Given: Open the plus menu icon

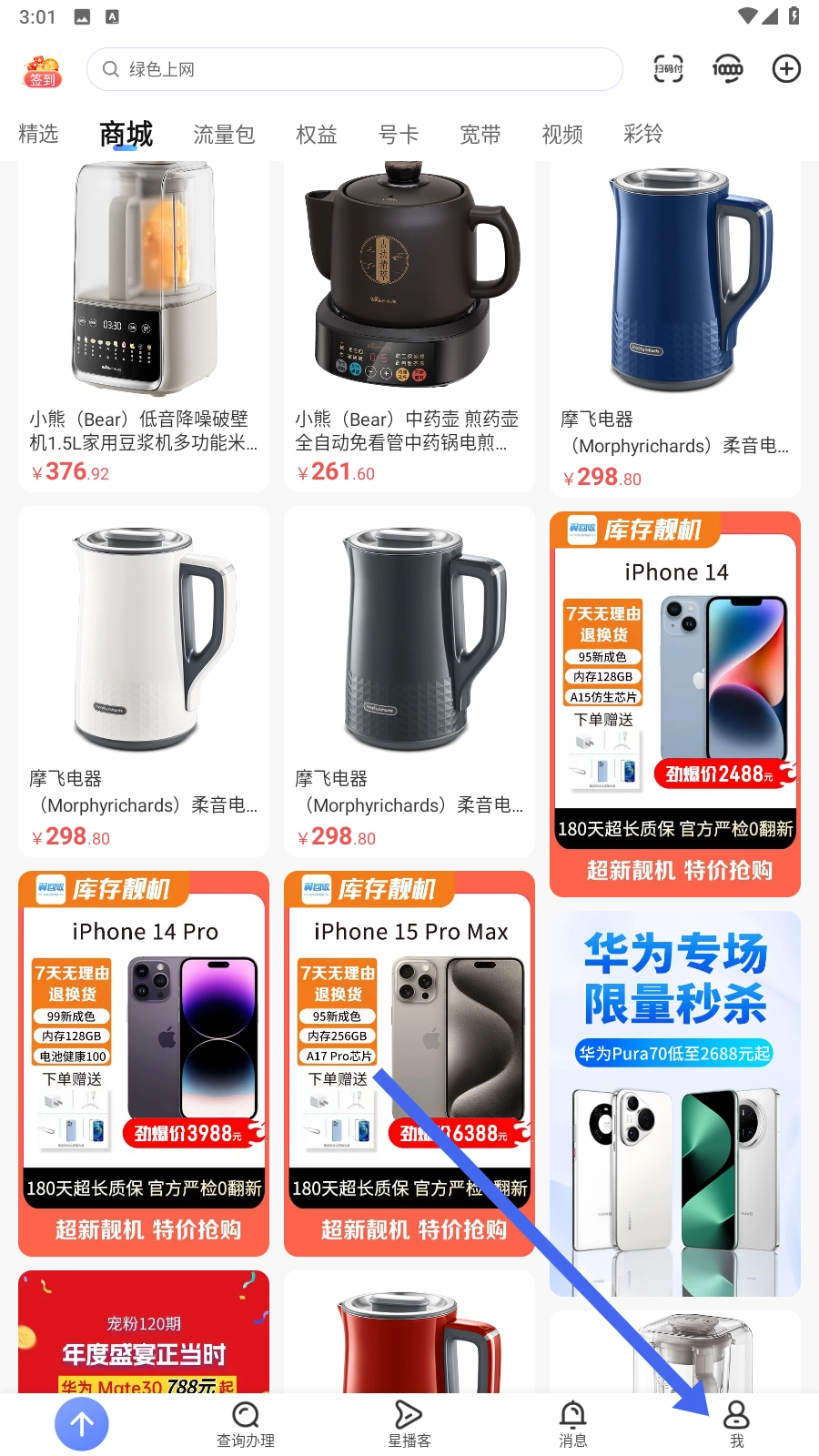Looking at the screenshot, I should pos(786,69).
